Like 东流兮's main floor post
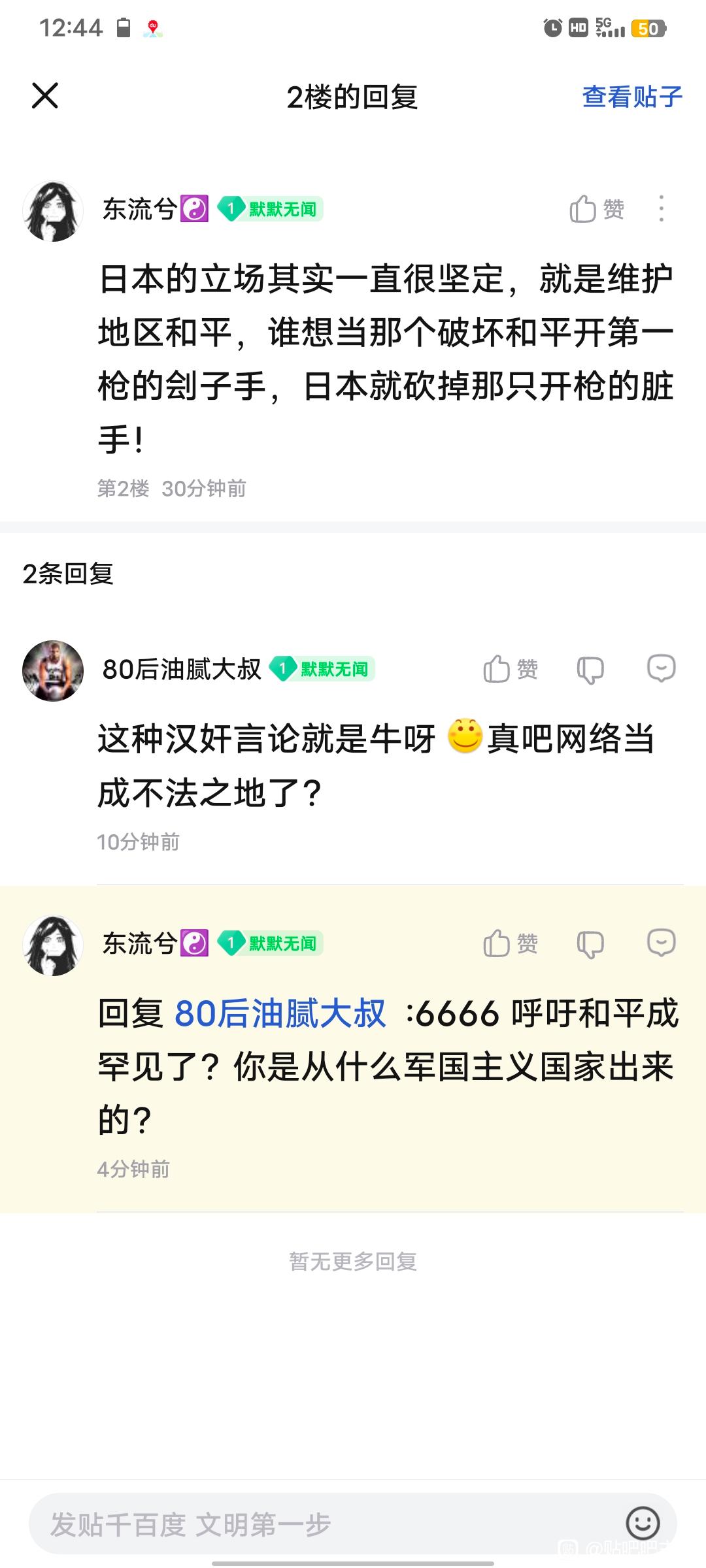 point(596,209)
